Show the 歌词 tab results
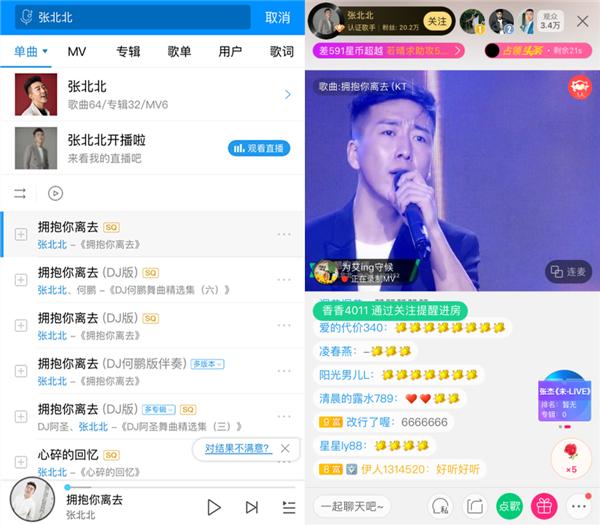Image resolution: width=600 pixels, height=525 pixels. [281, 51]
